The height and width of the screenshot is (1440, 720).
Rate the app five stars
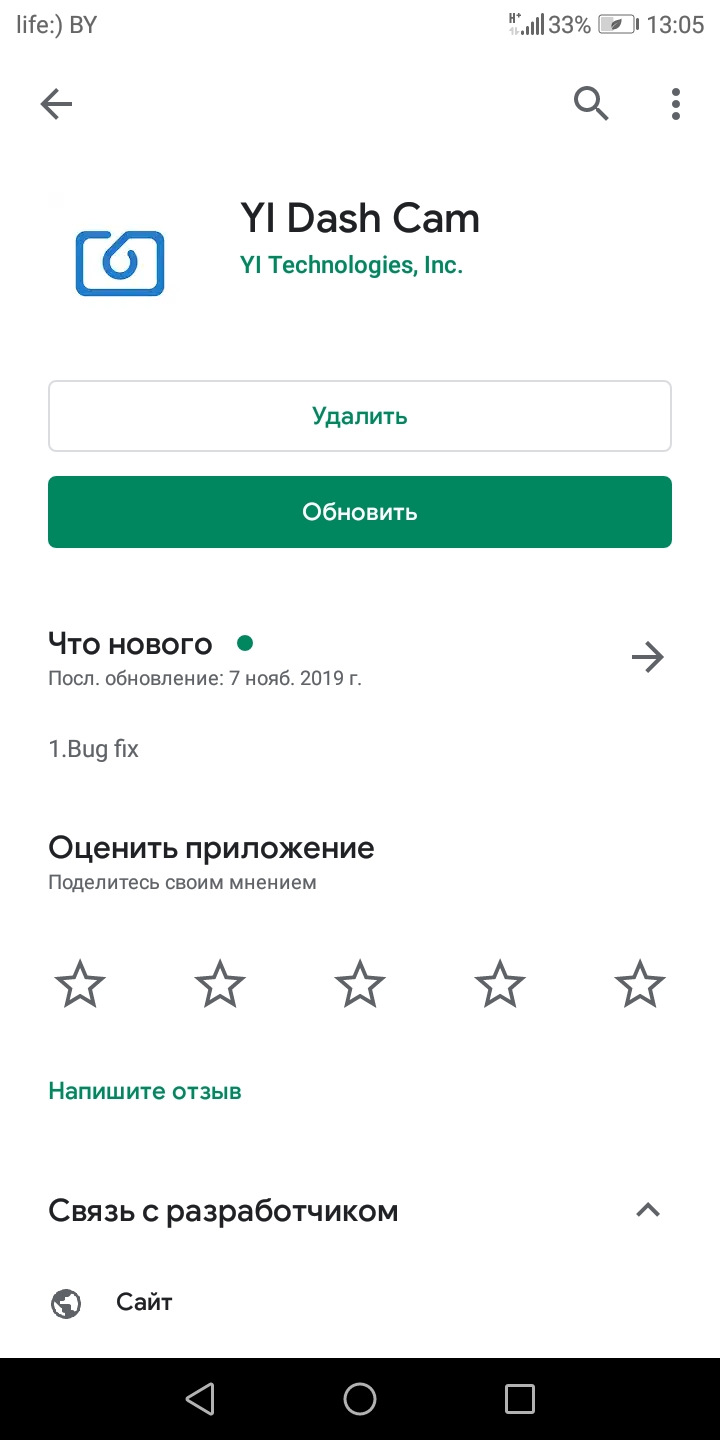(x=640, y=984)
